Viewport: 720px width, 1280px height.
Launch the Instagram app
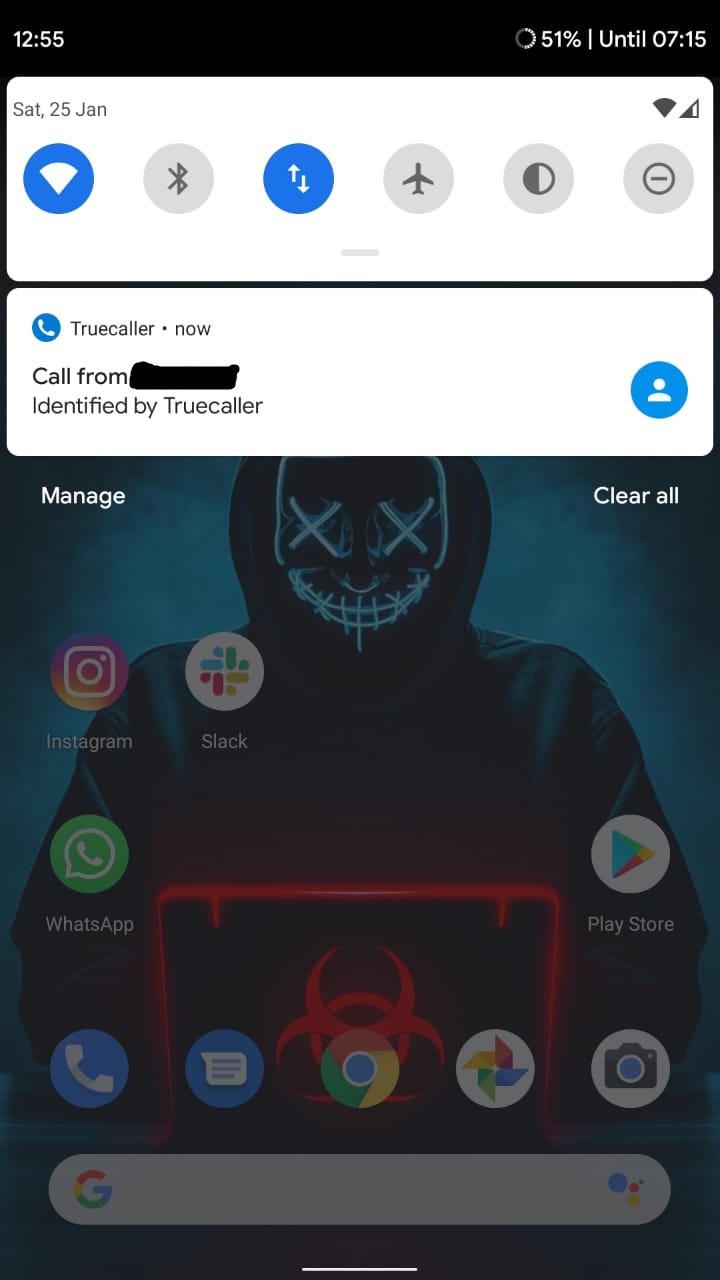click(89, 672)
